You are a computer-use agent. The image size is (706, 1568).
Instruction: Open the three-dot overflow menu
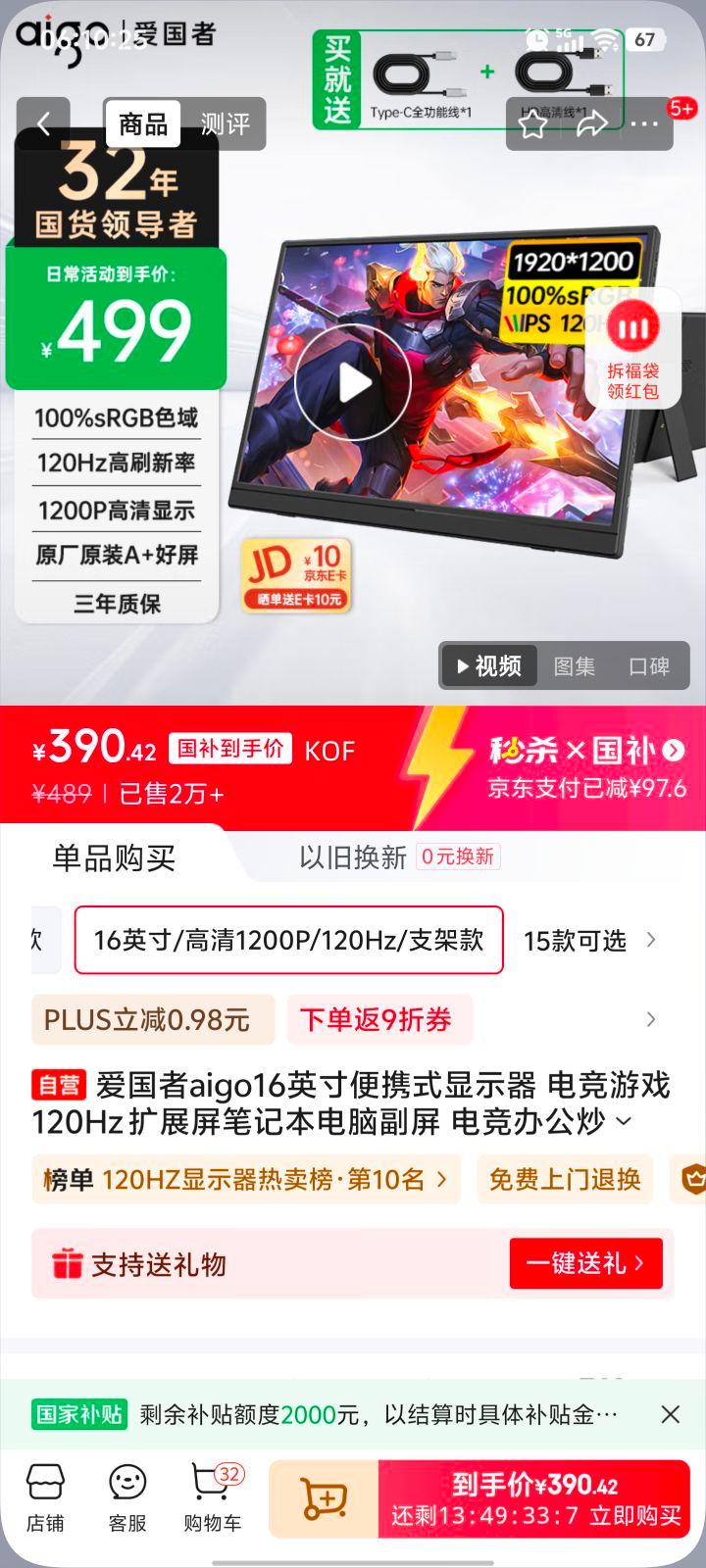[x=644, y=124]
